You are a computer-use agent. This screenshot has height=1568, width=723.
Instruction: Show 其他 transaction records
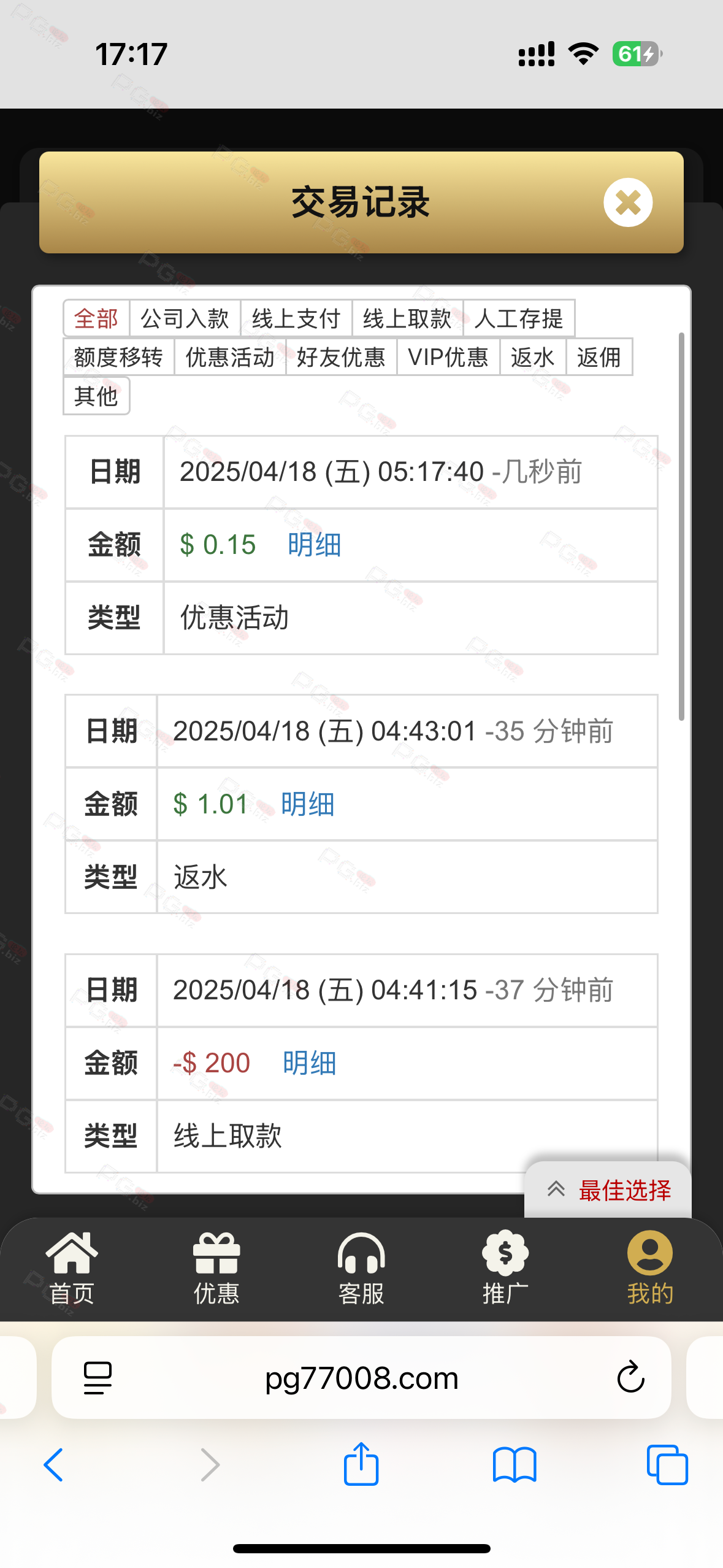96,396
